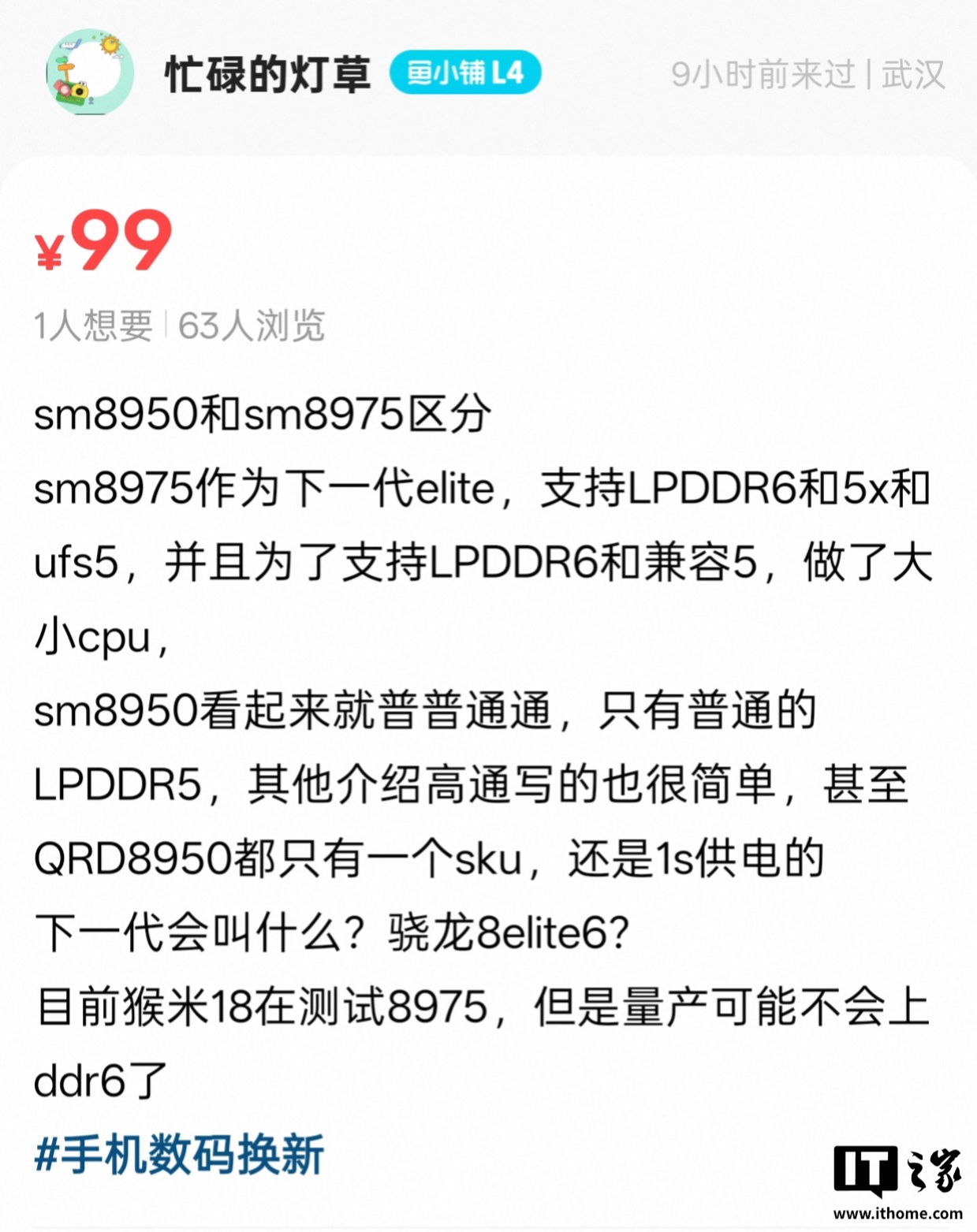Image resolution: width=977 pixels, height=1232 pixels.
Task: Open the seller's profile avatar
Action: (x=89, y=73)
